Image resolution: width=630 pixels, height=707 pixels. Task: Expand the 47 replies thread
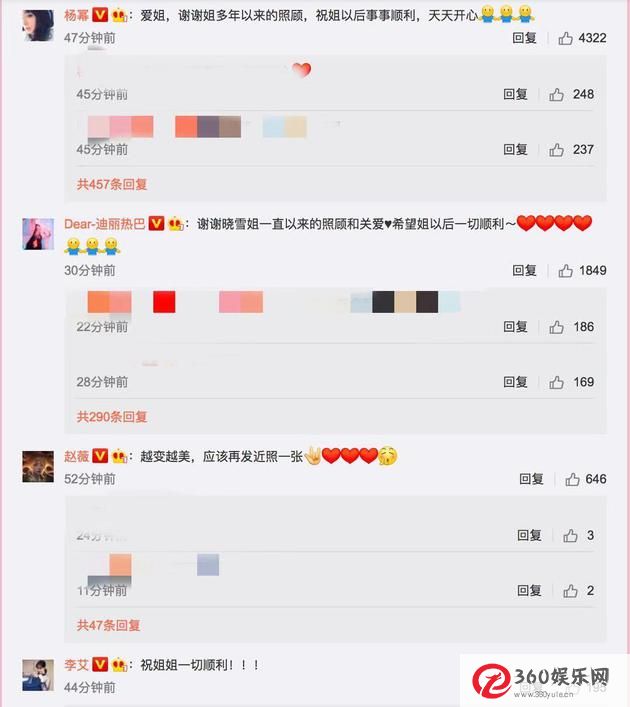pyautogui.click(x=108, y=625)
